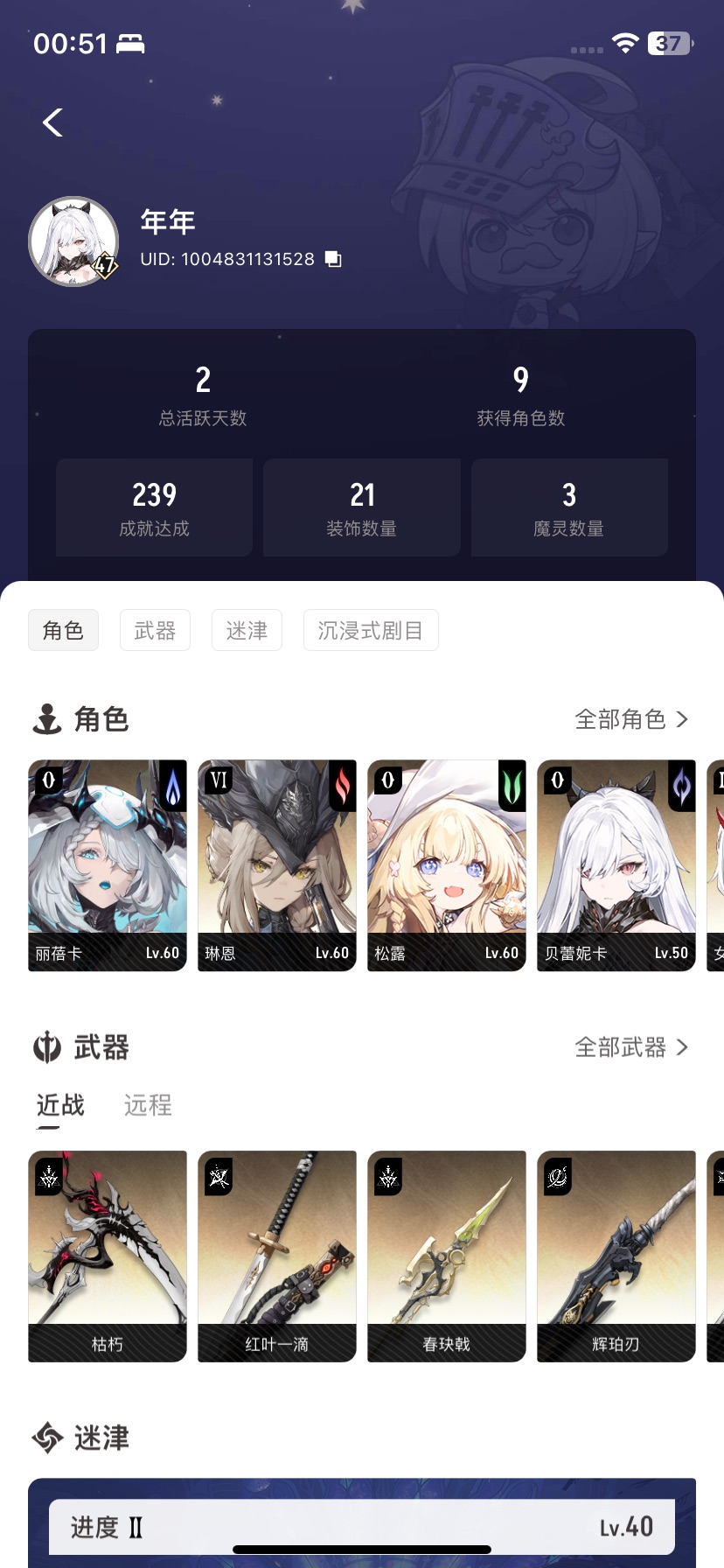
Task: View 全部角色 list
Action: 631,719
